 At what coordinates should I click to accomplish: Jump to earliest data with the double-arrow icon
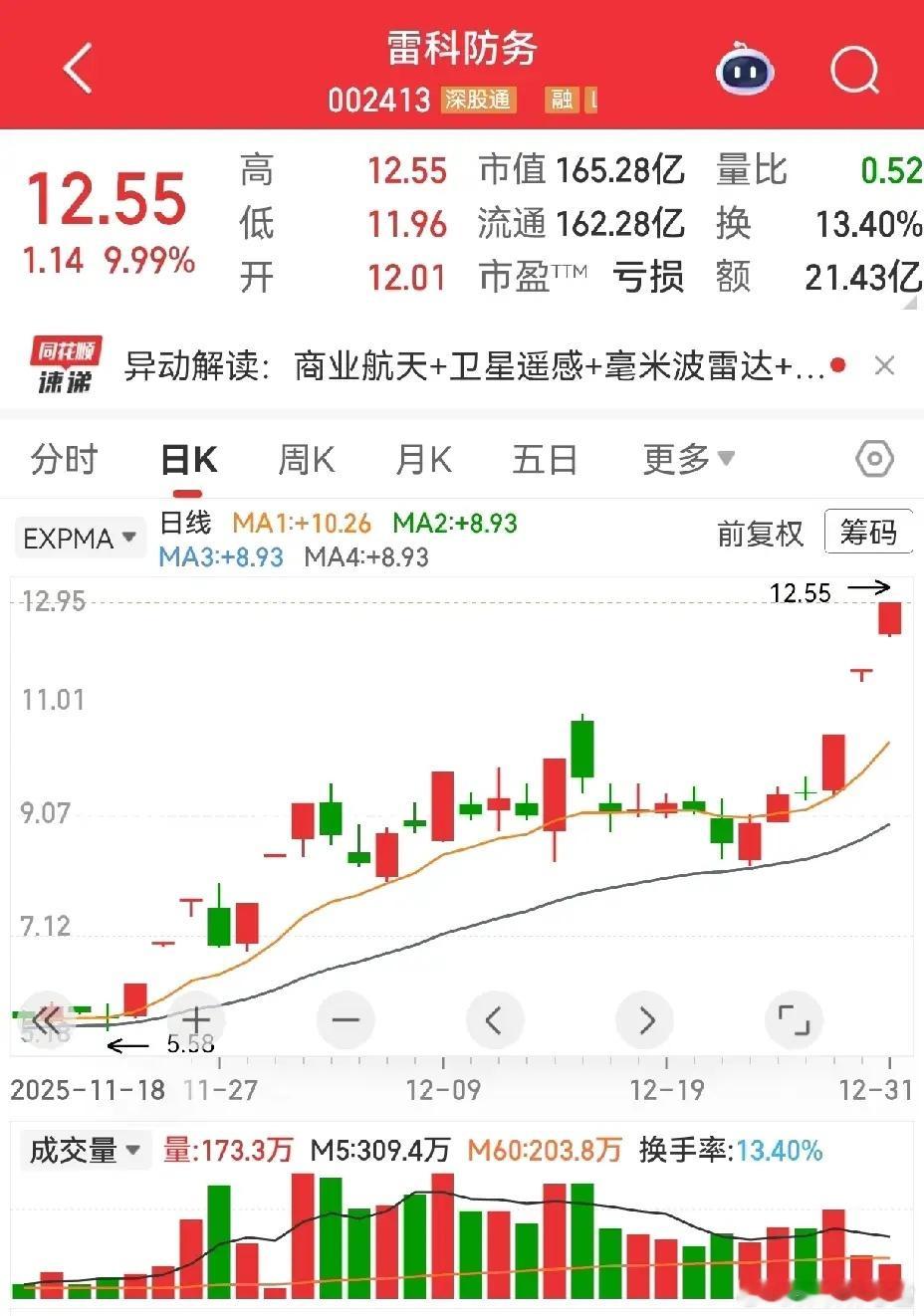(47, 1019)
